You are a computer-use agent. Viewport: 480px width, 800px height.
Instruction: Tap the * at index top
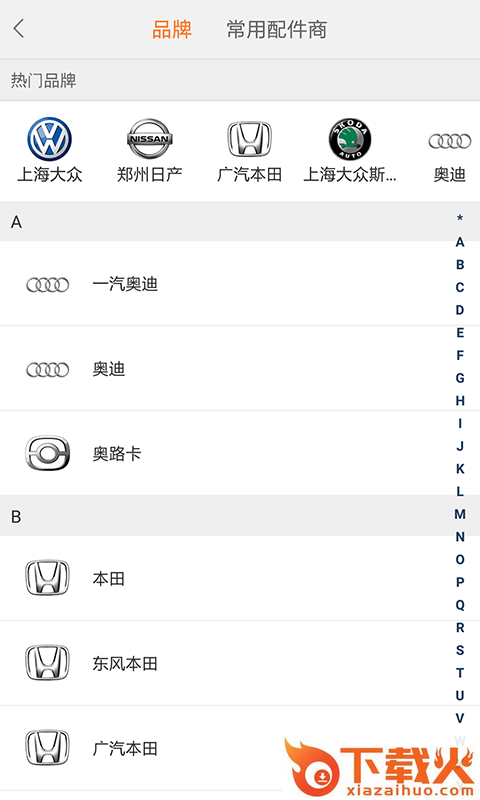pyautogui.click(x=460, y=218)
